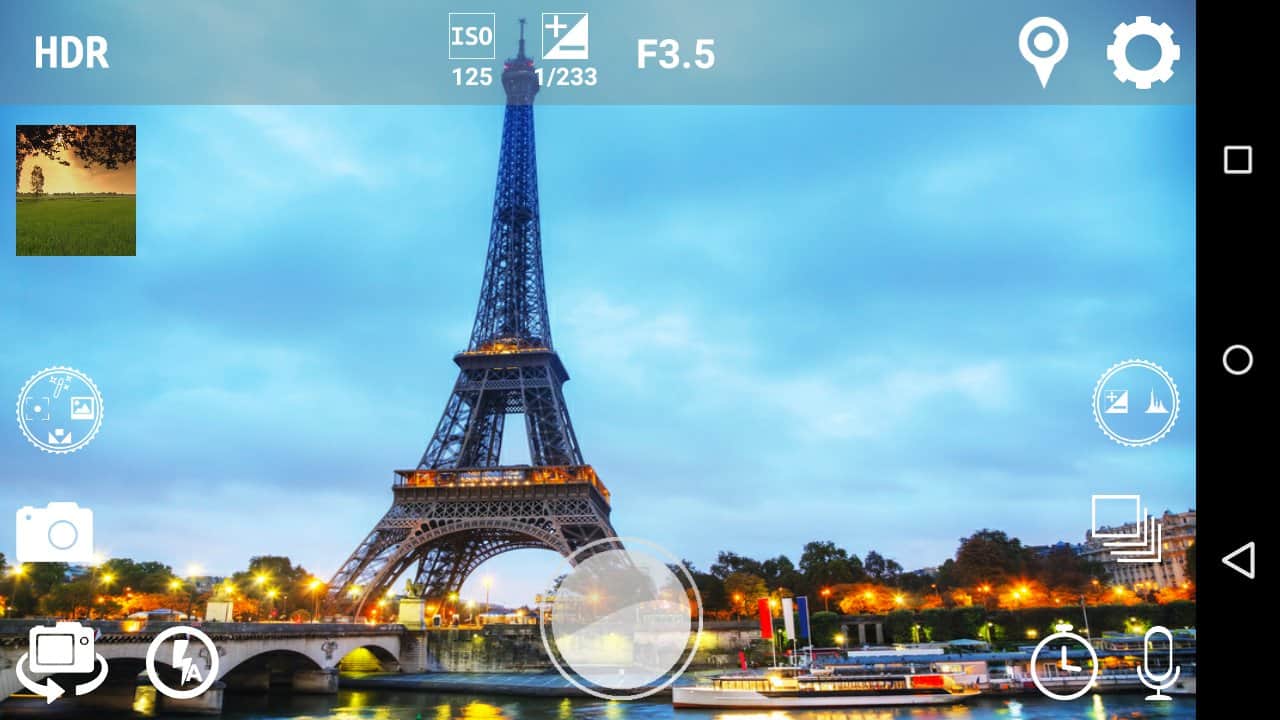The image size is (1280, 720).
Task: Set the self-timer
Action: 1063,663
